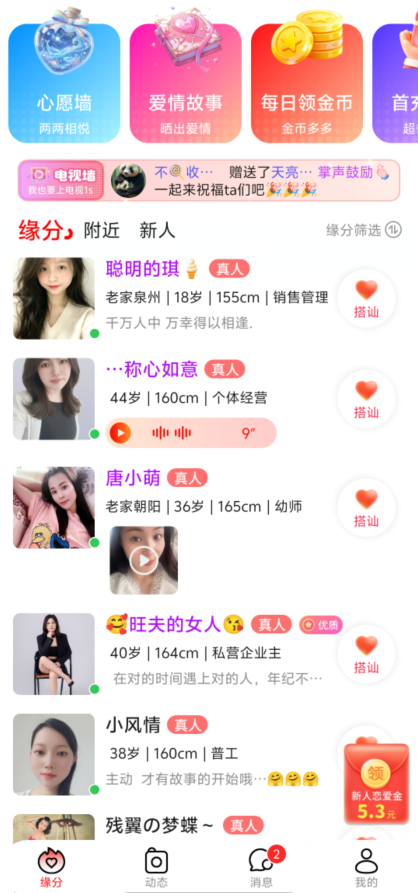Tap 搭讪 next to 唐小萌
418x893 pixels.
tap(366, 507)
